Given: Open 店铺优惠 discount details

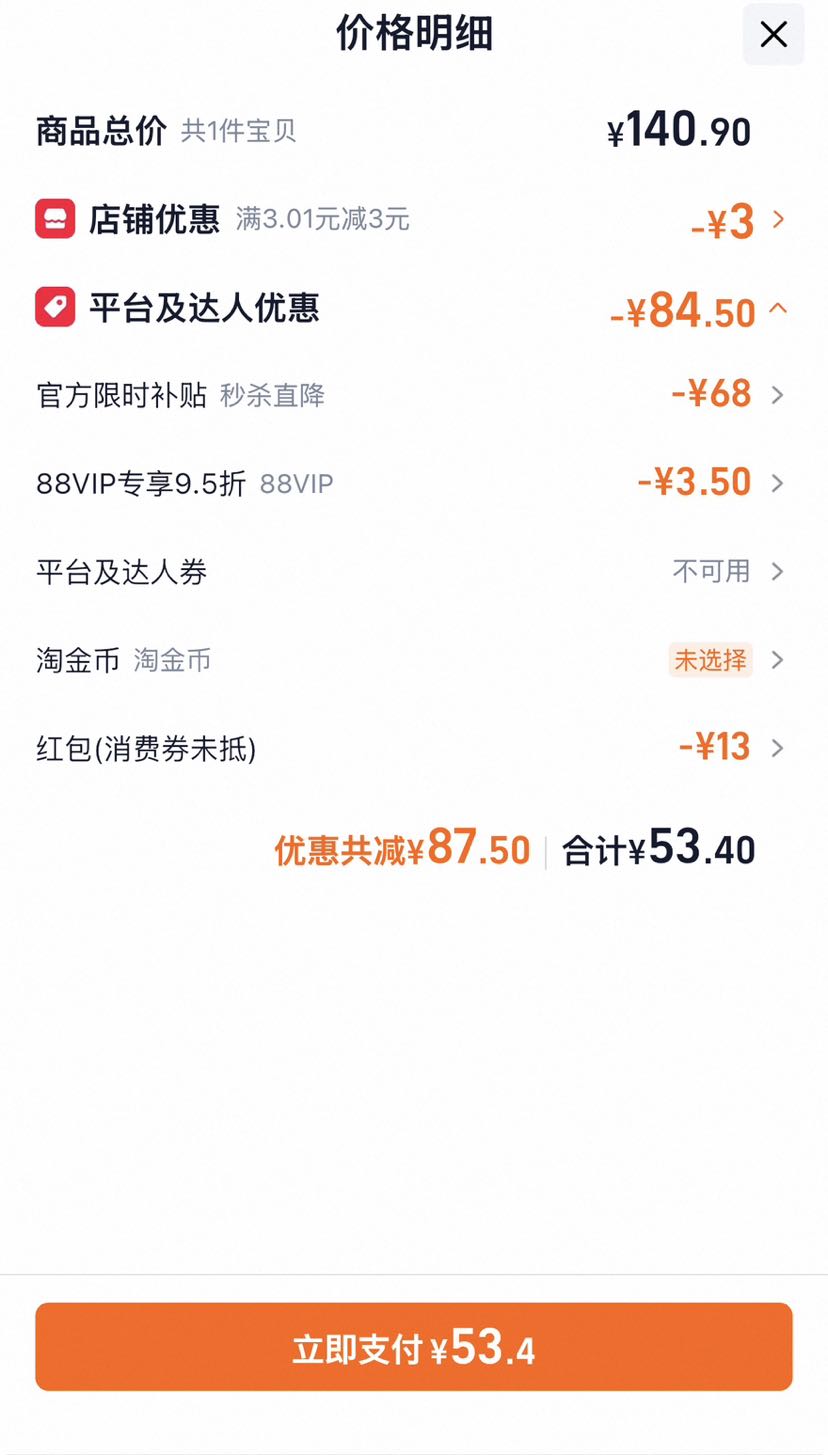Looking at the screenshot, I should click(414, 219).
